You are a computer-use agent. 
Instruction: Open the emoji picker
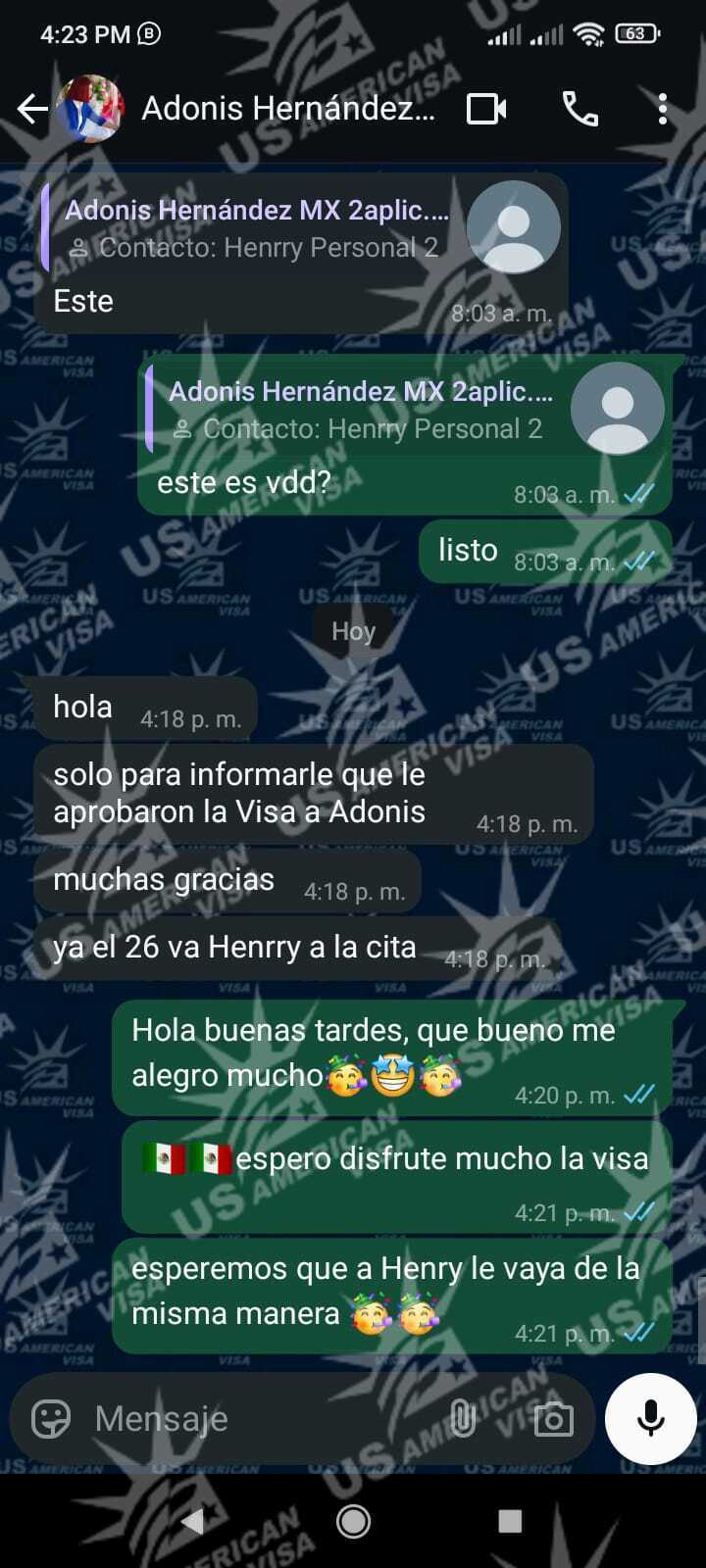(51, 1418)
